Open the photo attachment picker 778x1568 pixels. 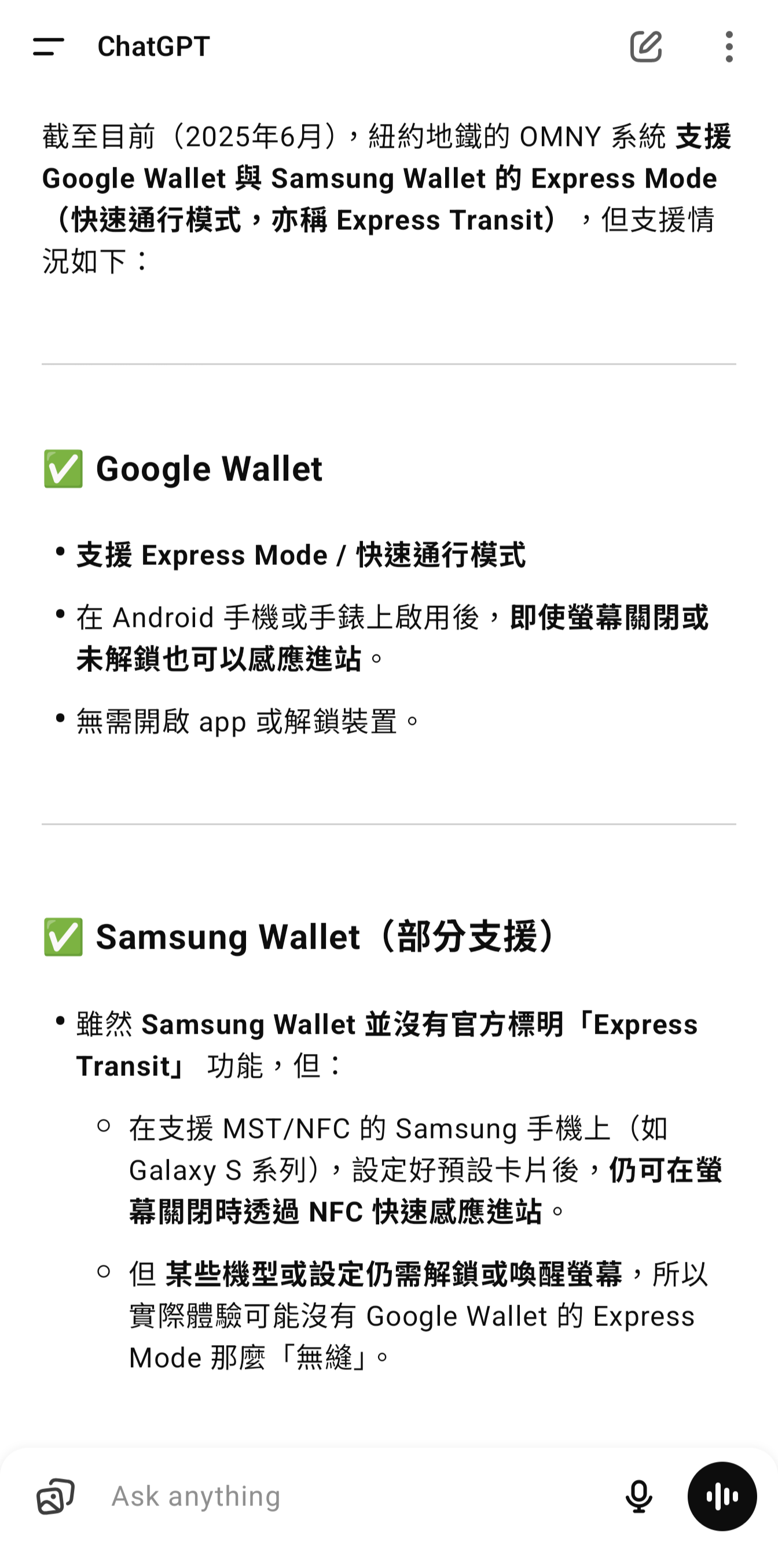(56, 1496)
